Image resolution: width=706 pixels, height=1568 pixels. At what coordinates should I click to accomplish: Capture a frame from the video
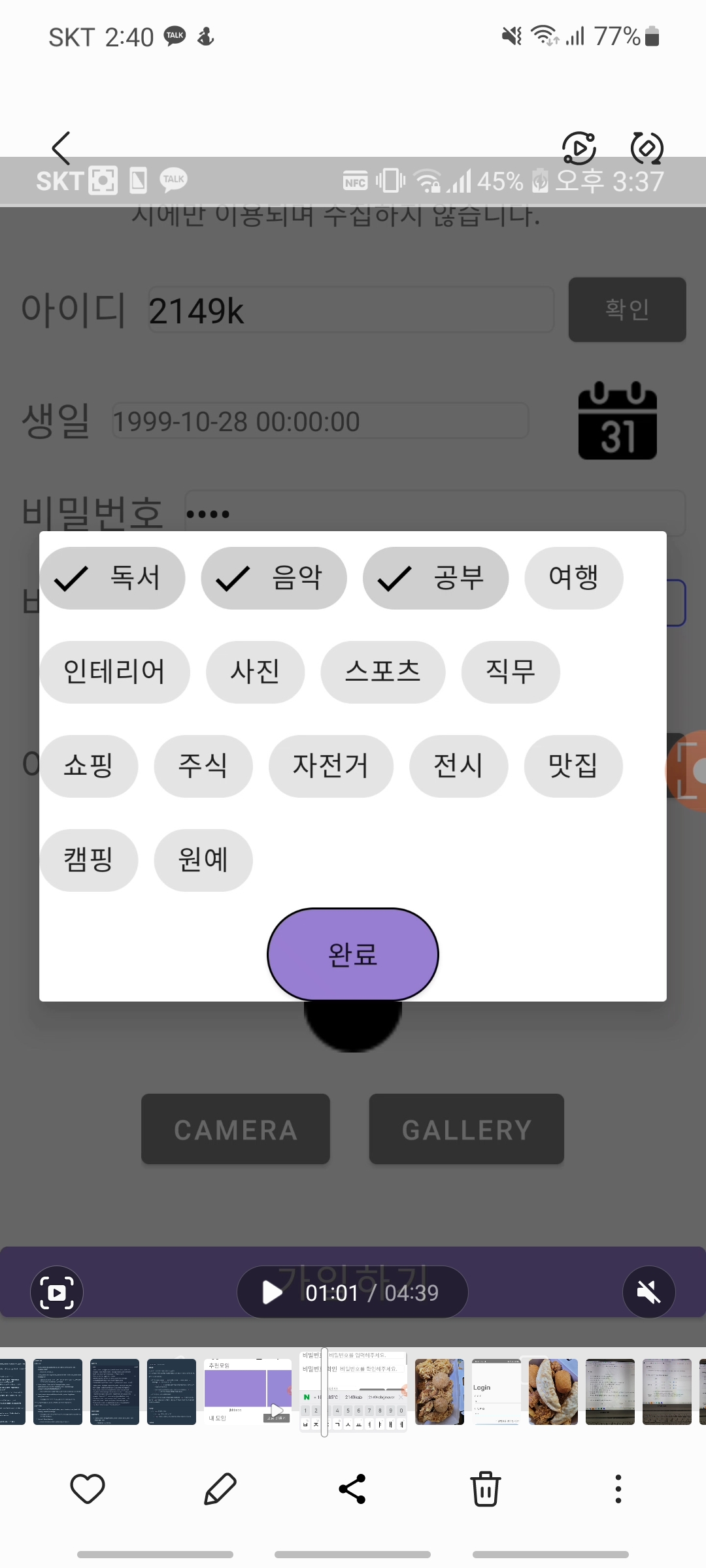click(57, 1292)
